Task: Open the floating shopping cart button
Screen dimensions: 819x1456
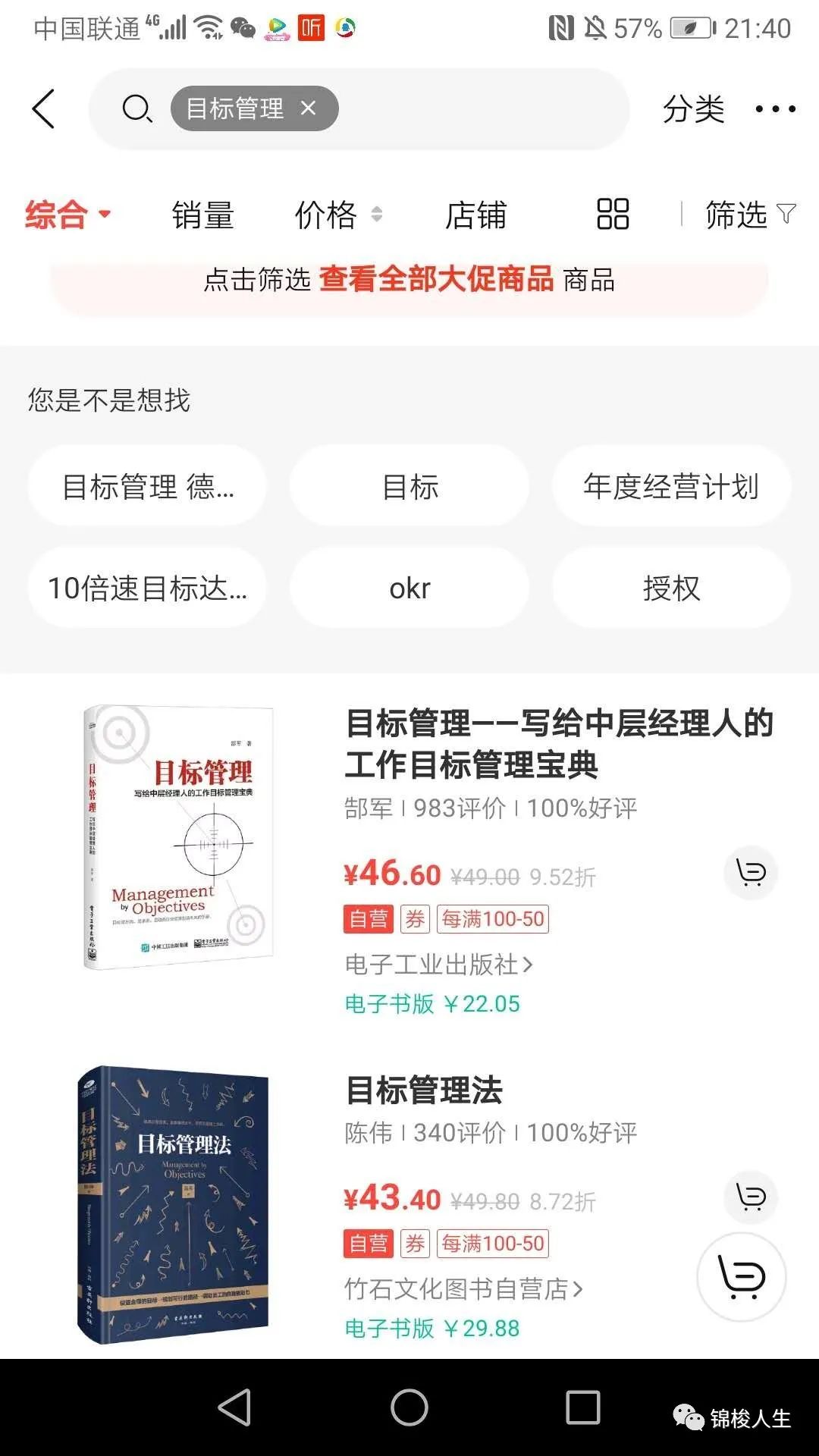Action: coord(741,1277)
